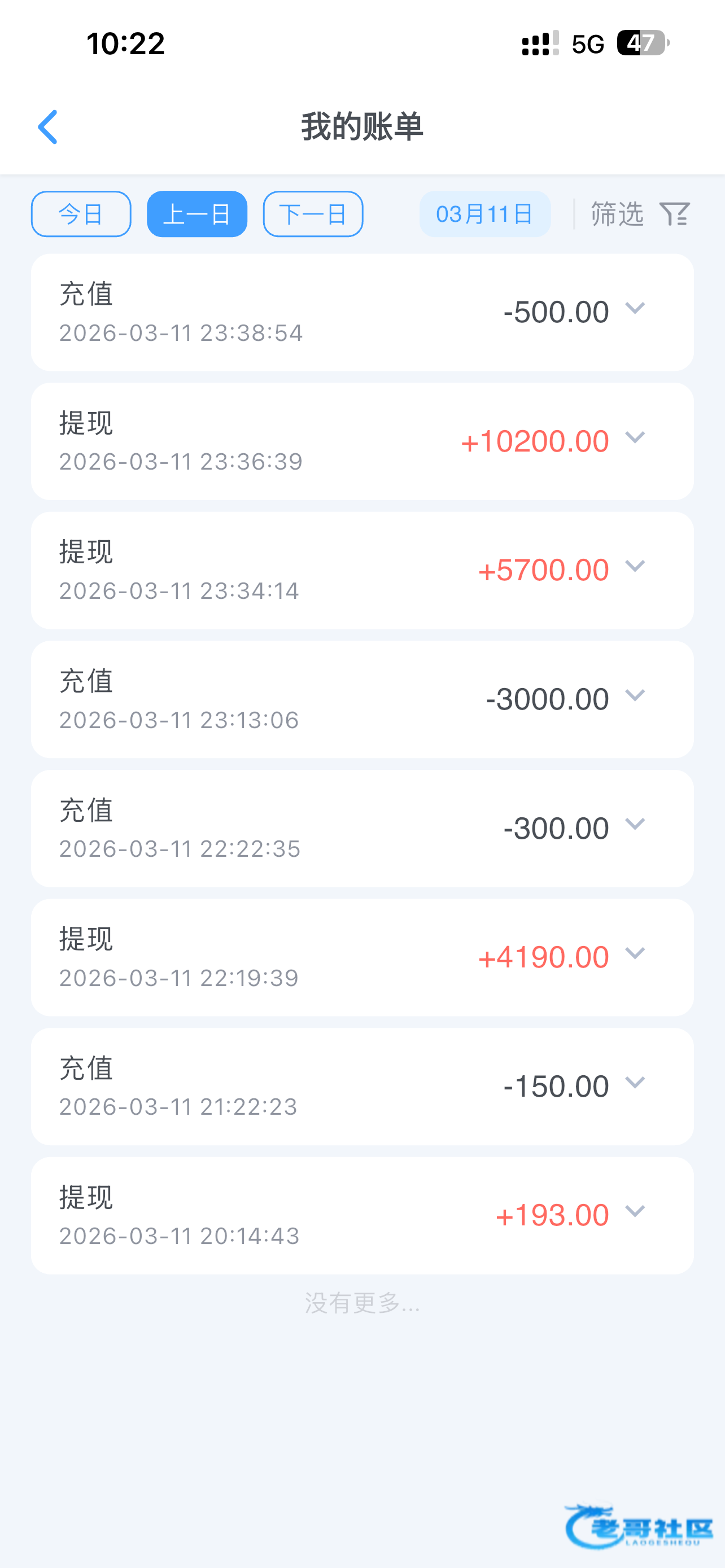Go back from 我的账单 page
This screenshot has height=1568, width=725.
click(x=47, y=126)
